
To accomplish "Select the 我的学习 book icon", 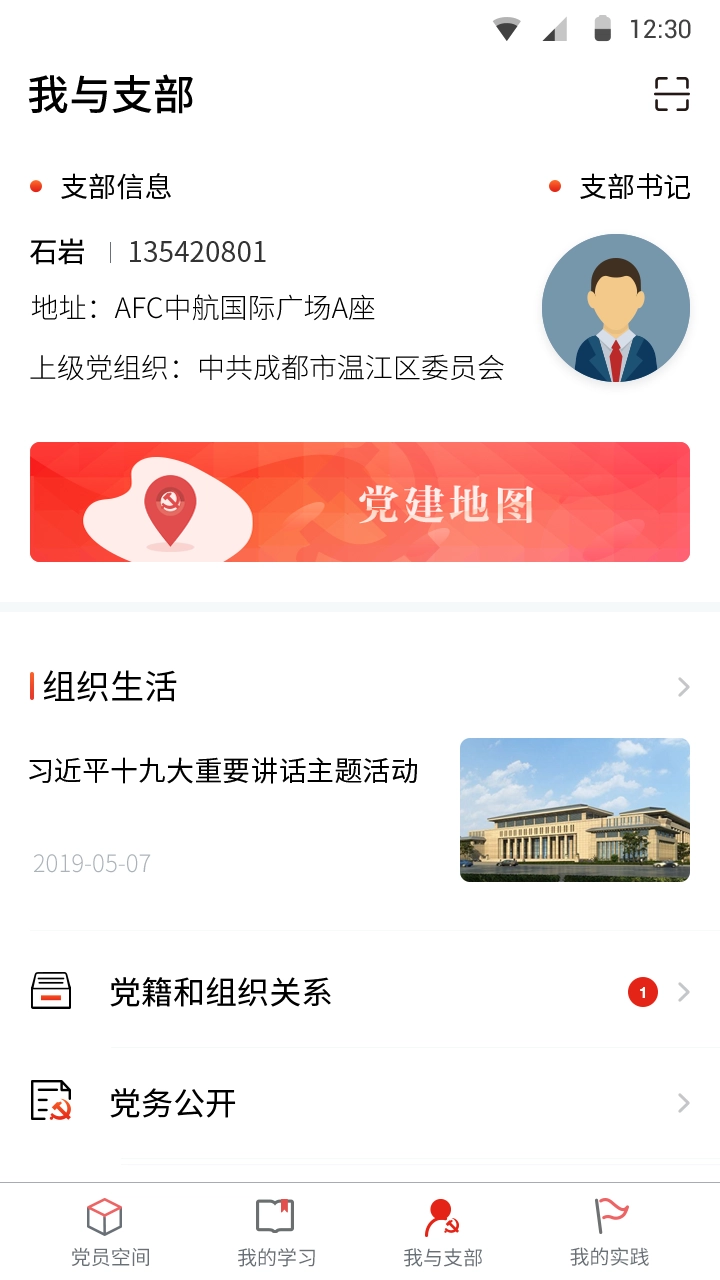I will point(273,1215).
